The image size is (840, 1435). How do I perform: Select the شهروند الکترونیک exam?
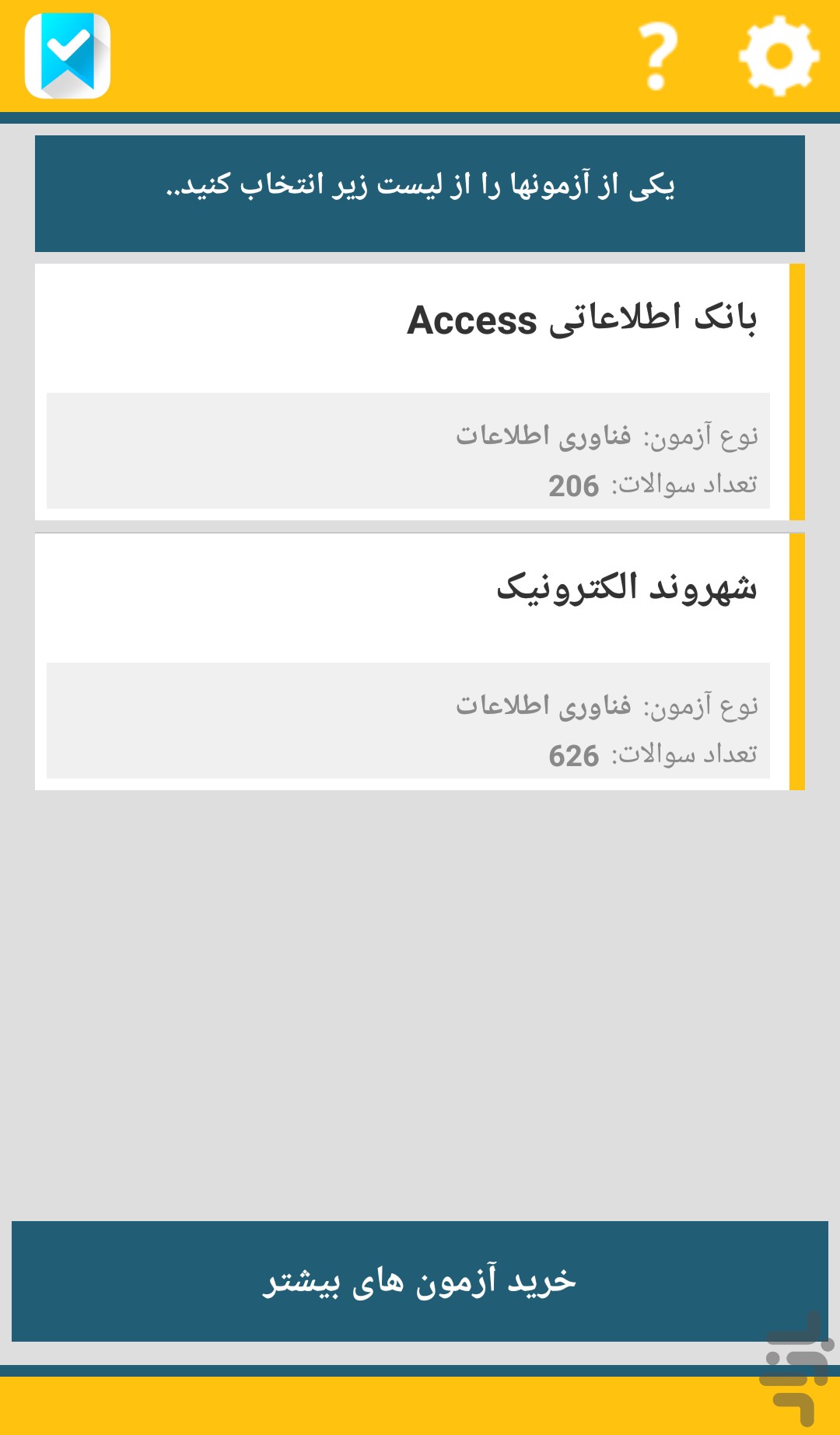pos(420,662)
